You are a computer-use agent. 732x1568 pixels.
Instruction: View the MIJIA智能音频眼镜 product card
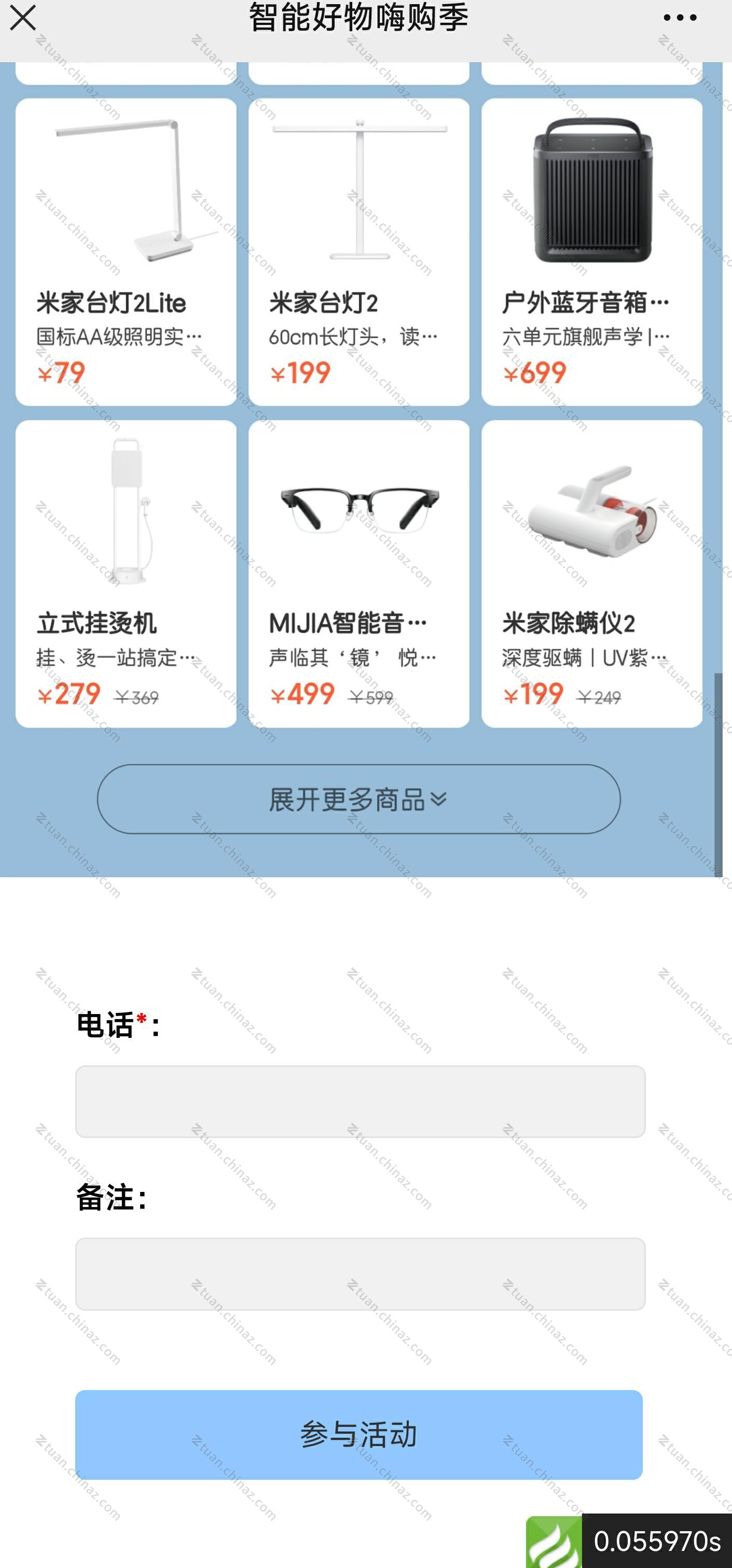[x=358, y=573]
